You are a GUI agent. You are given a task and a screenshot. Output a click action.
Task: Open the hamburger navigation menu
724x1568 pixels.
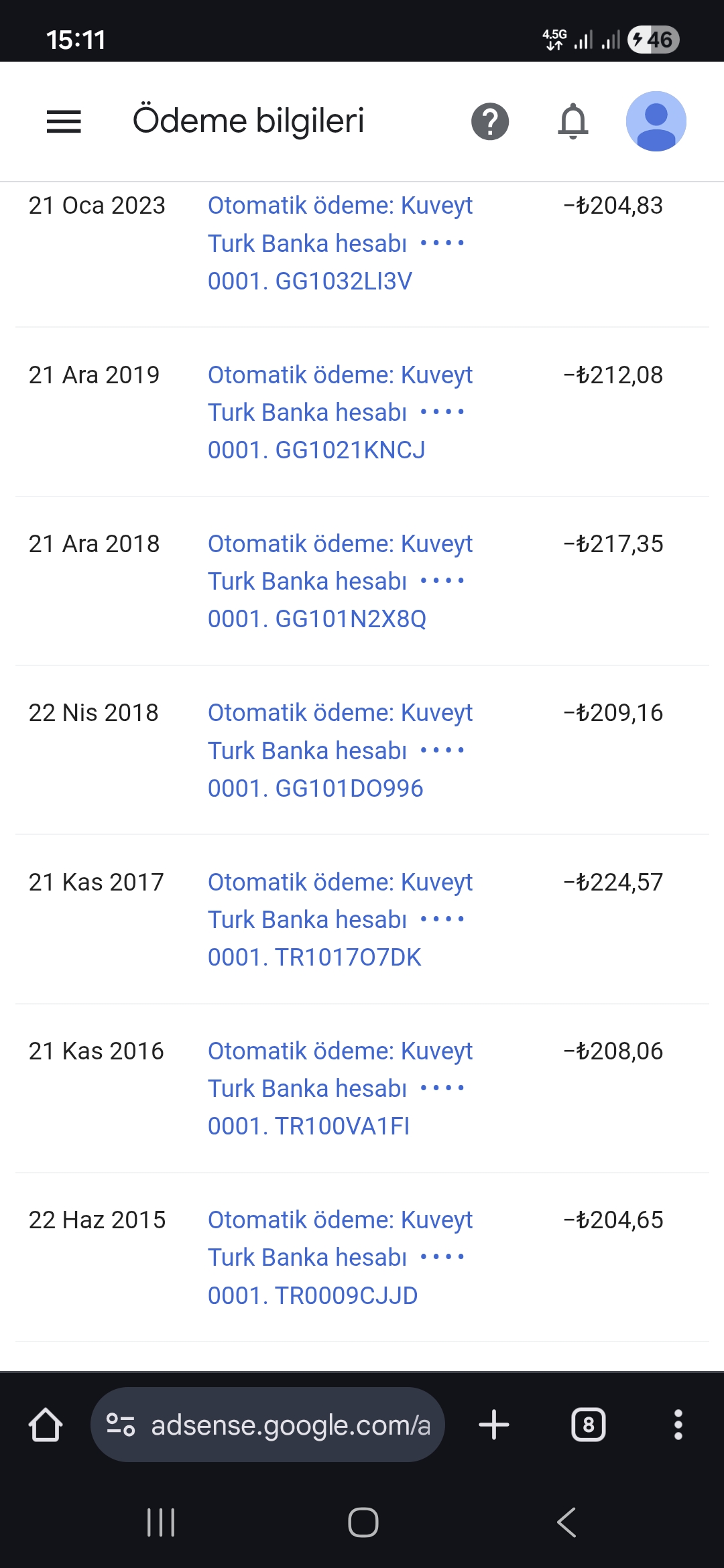(64, 121)
